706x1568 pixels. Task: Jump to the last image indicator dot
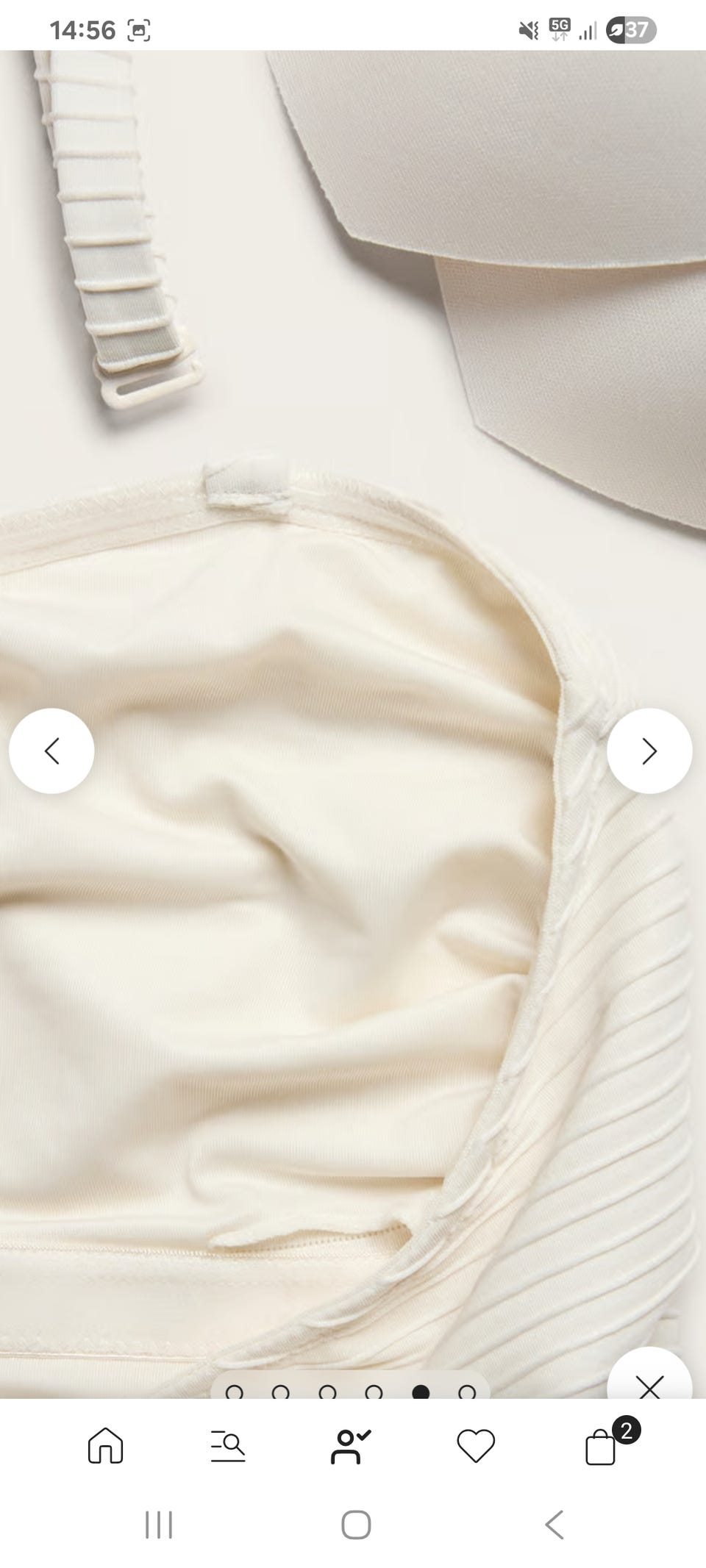click(x=467, y=1392)
